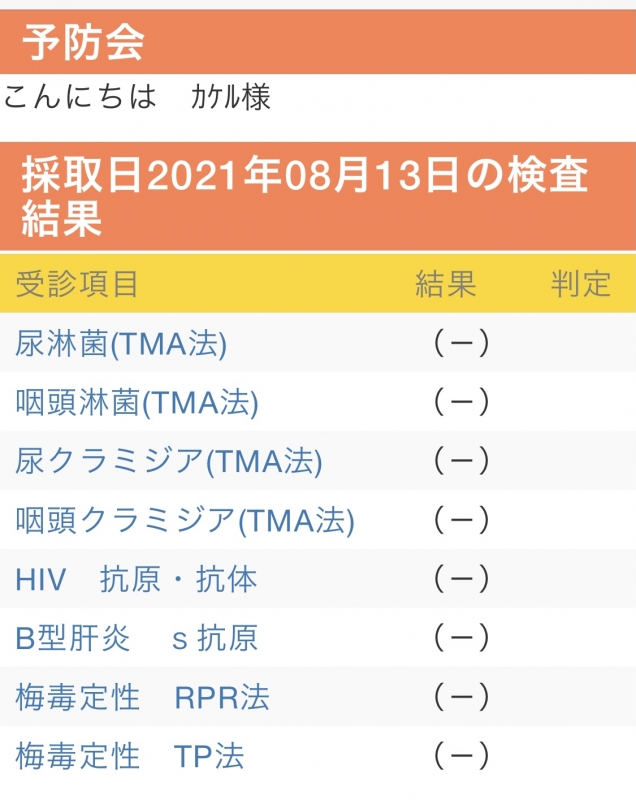Open the 梅毒定性 TP法 item link
This screenshot has width=636, height=800.
(130, 756)
